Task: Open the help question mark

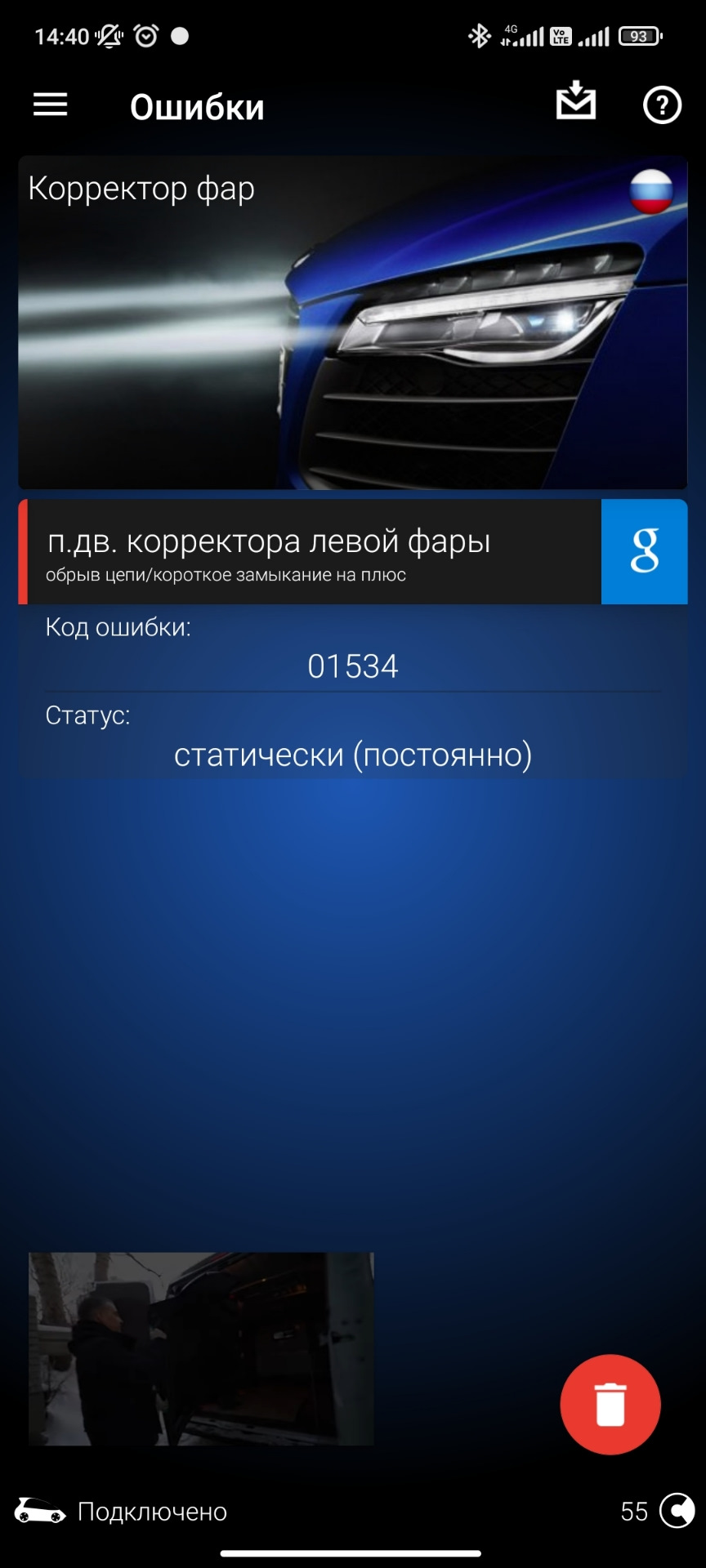Action: pos(662,105)
